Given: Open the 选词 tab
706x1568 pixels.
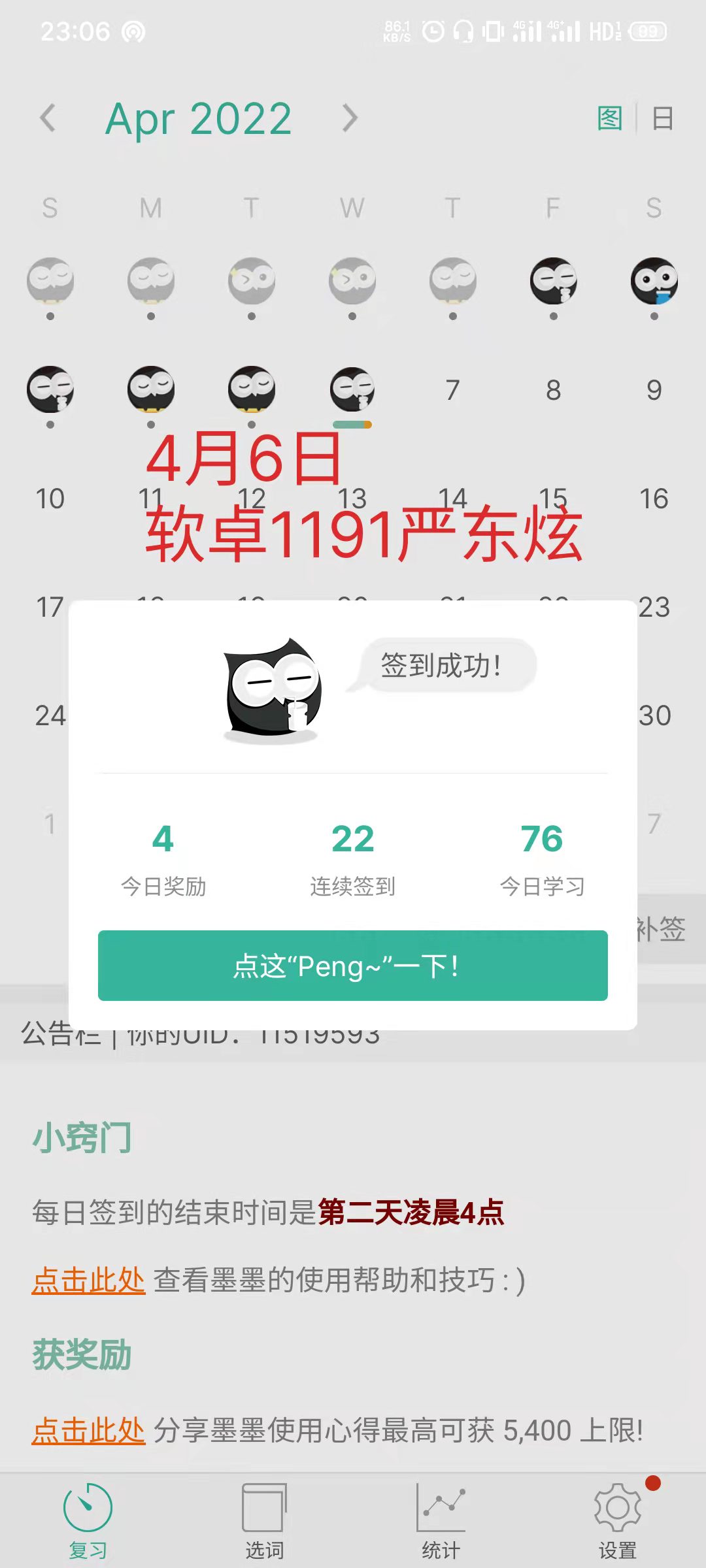Looking at the screenshot, I should click(265, 1521).
